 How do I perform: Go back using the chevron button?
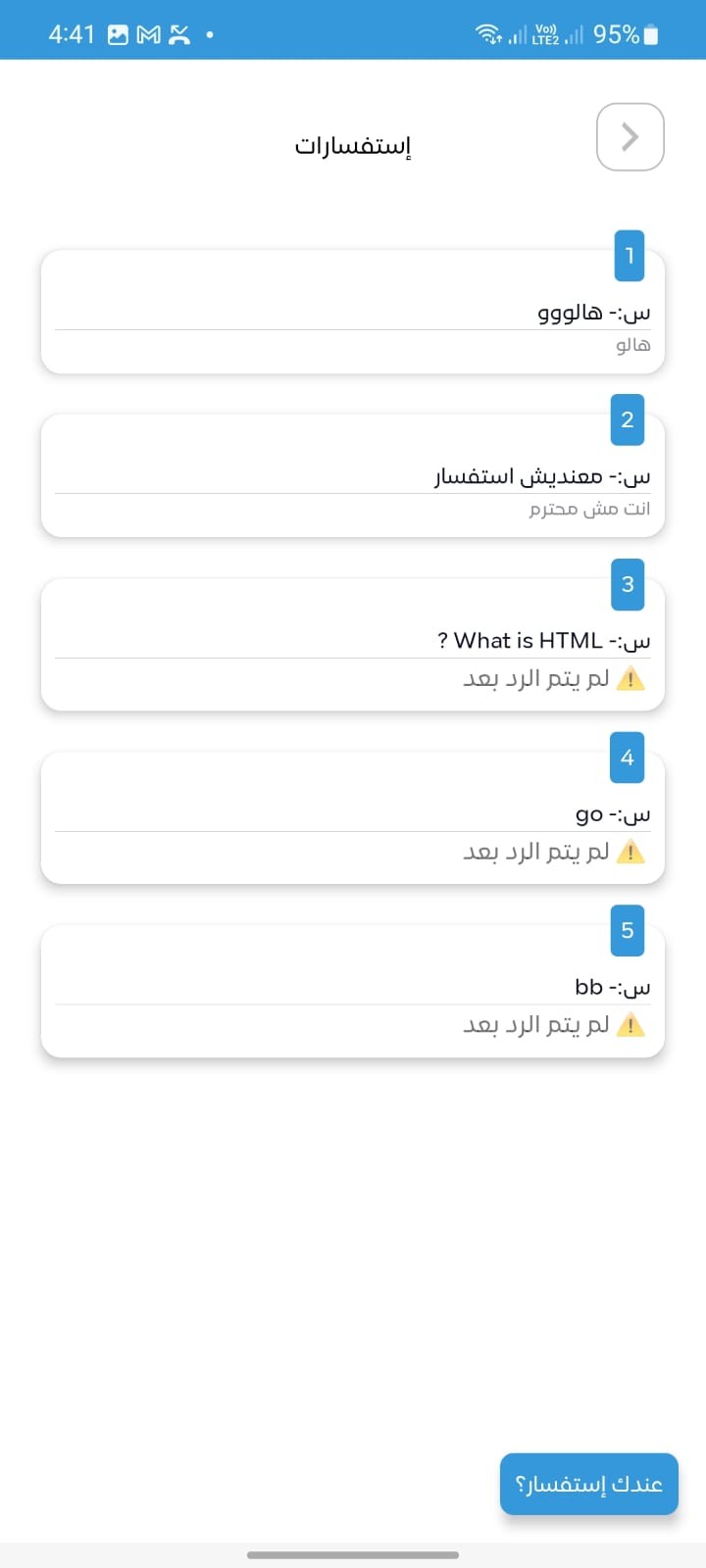(x=630, y=137)
